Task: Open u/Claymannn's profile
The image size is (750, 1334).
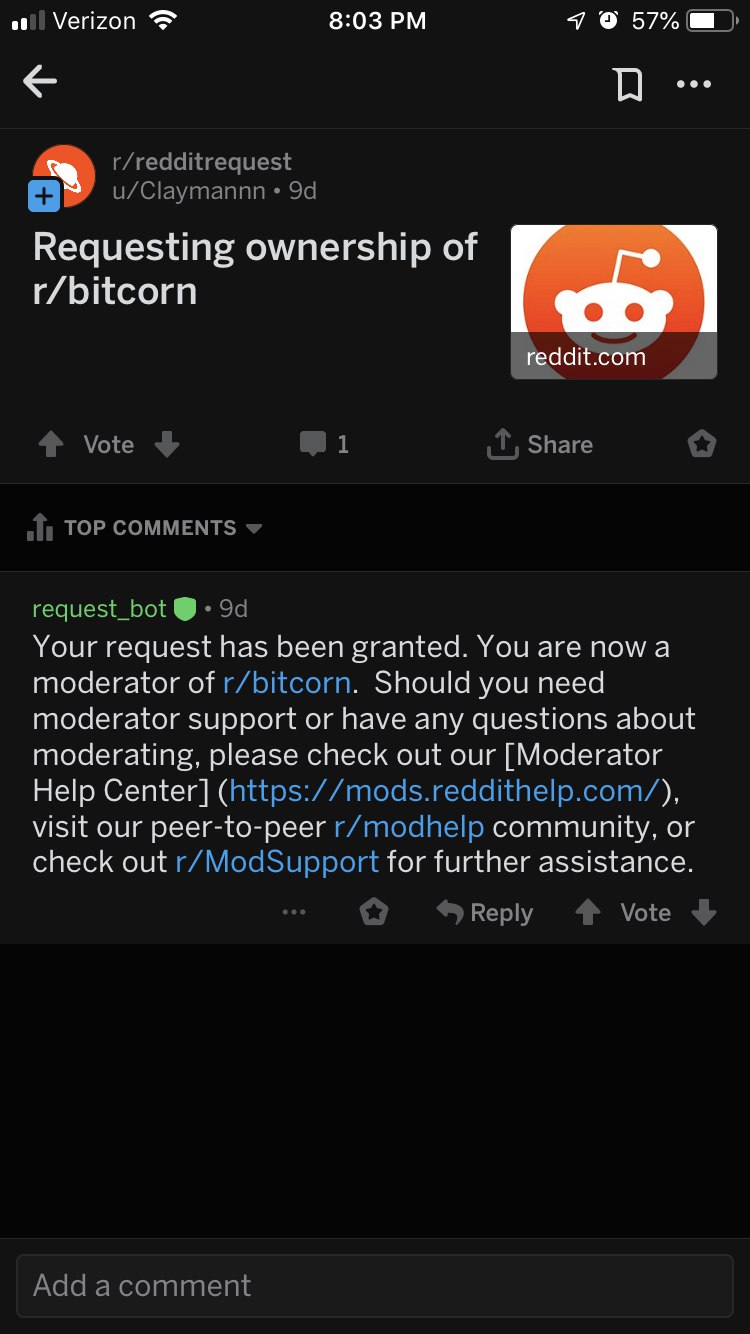Action: pyautogui.click(x=189, y=190)
